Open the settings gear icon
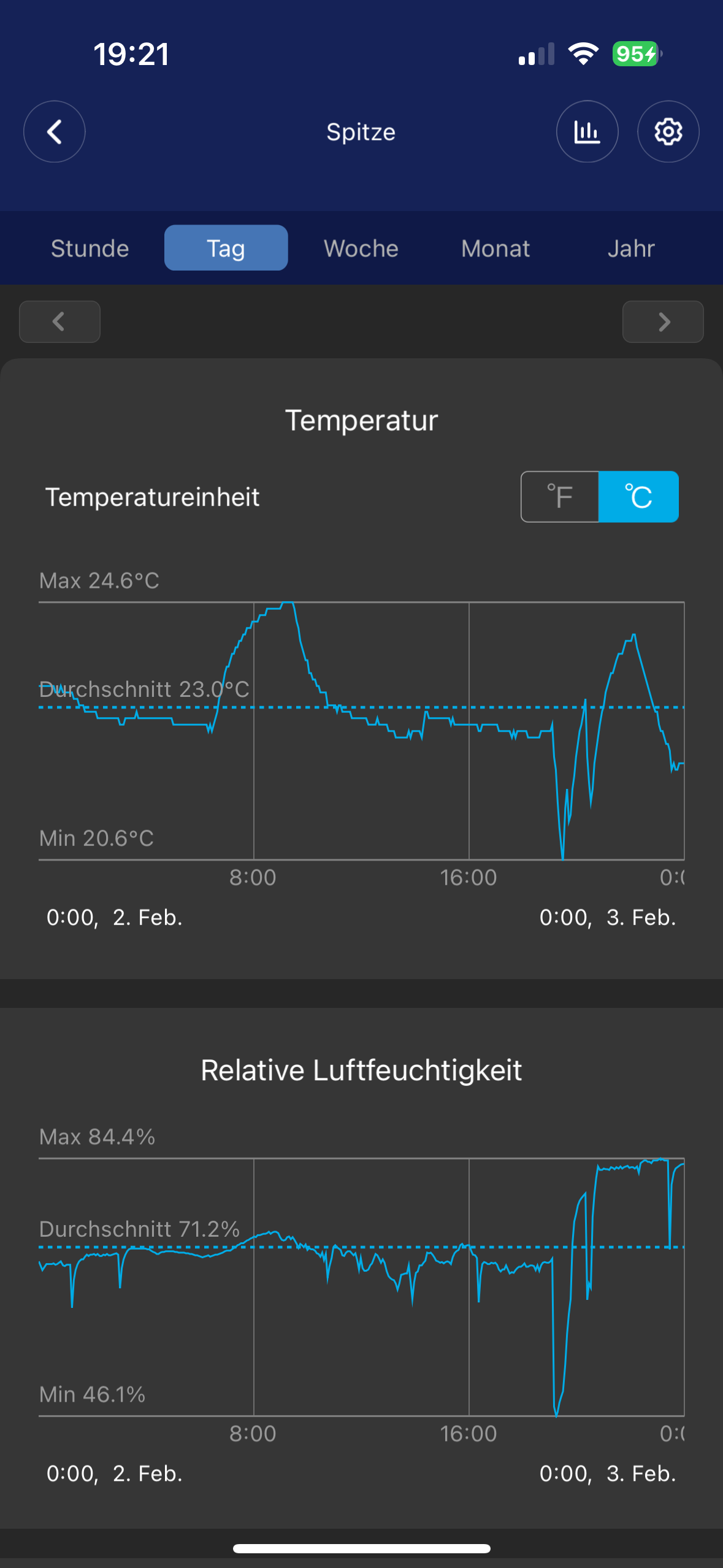Viewport: 723px width, 1568px height. (668, 131)
